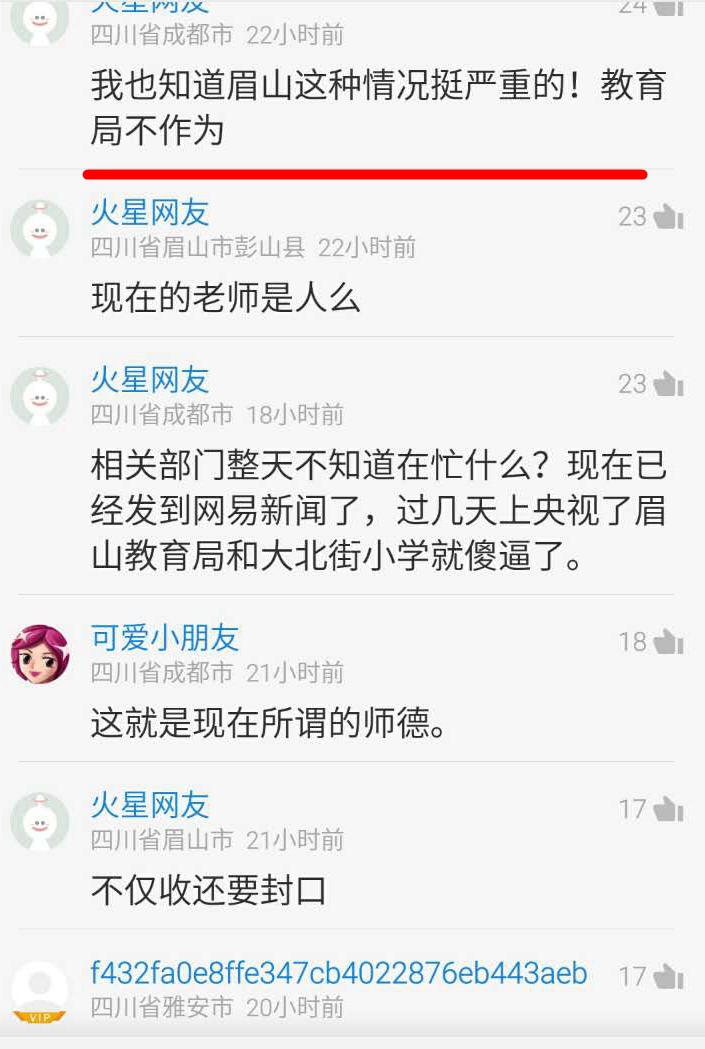Open the comment "我也知道眉山这种情况挺严重的"
The height and width of the screenshot is (1049, 705).
pyautogui.click(x=378, y=107)
